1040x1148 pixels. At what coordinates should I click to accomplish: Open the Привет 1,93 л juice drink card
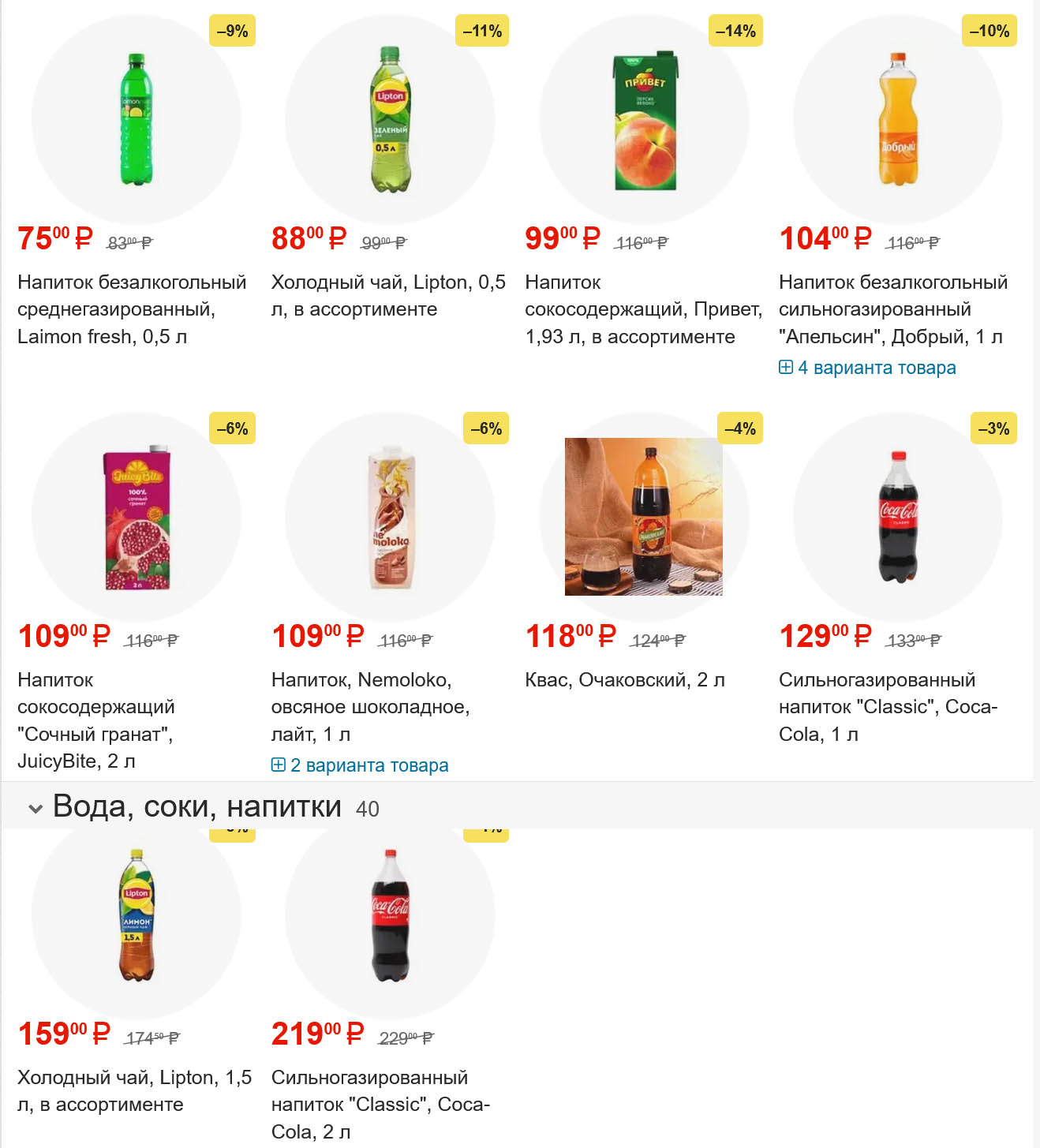[x=642, y=309]
